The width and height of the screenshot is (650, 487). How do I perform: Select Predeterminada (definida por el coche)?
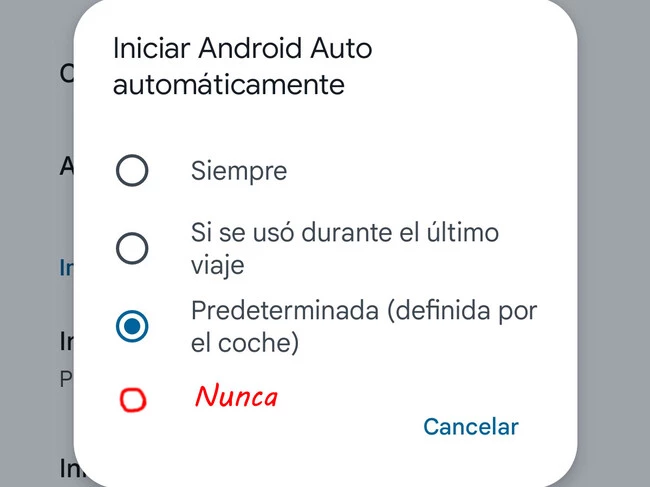coord(132,326)
